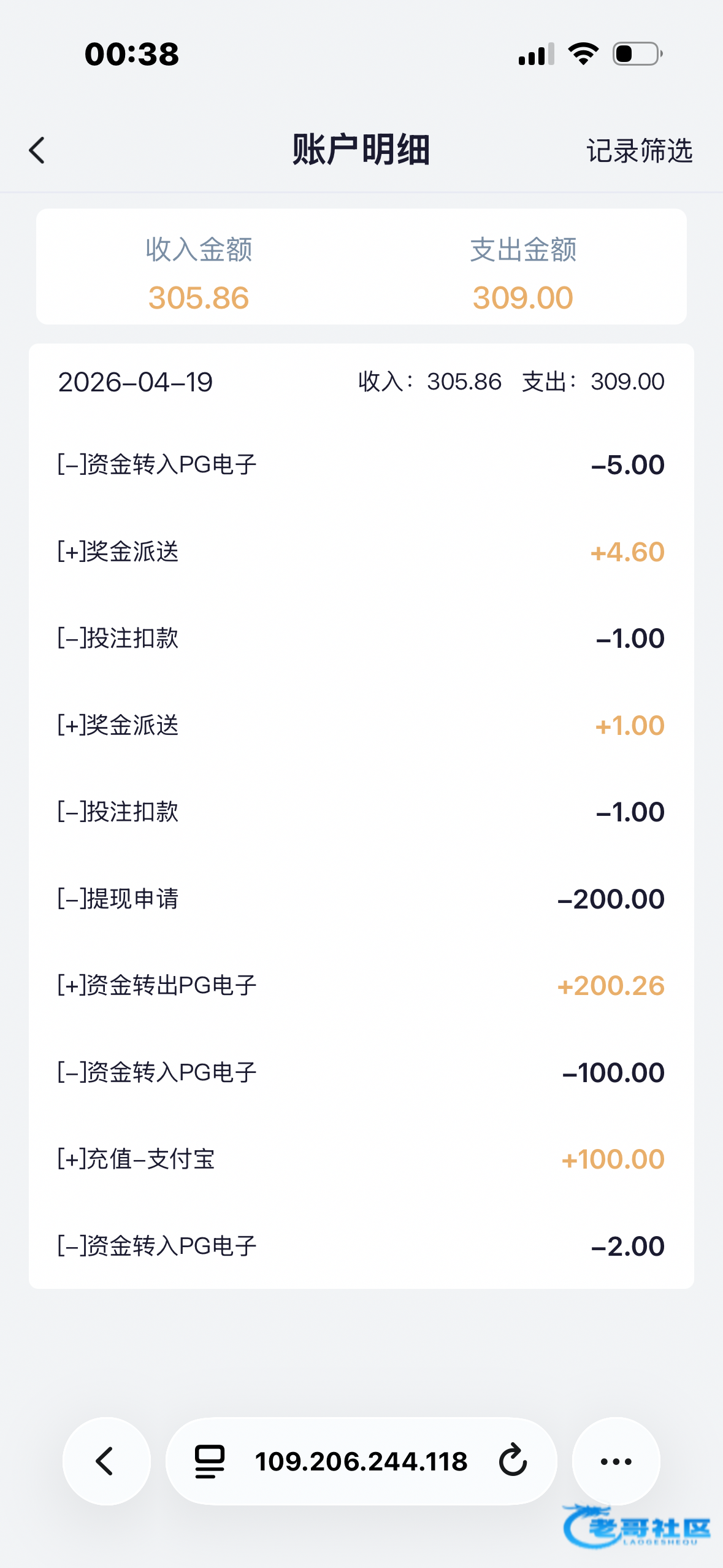The width and height of the screenshot is (723, 1568).
Task: Open 记录筛选 record filter
Action: [x=640, y=151]
